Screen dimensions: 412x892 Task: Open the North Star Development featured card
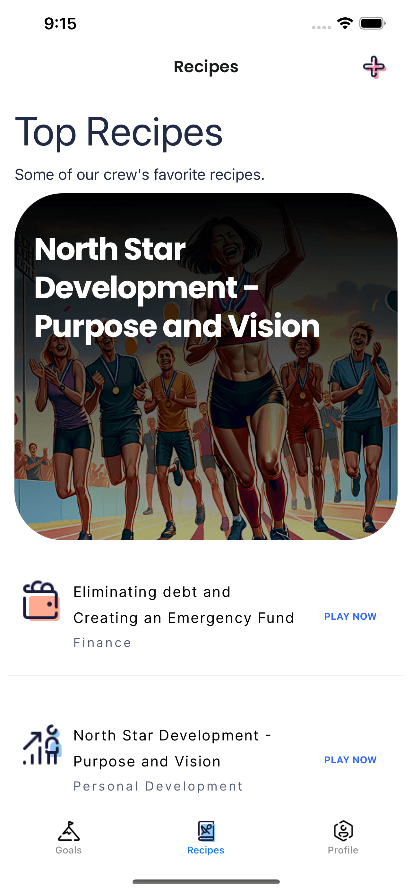pyautogui.click(x=206, y=366)
